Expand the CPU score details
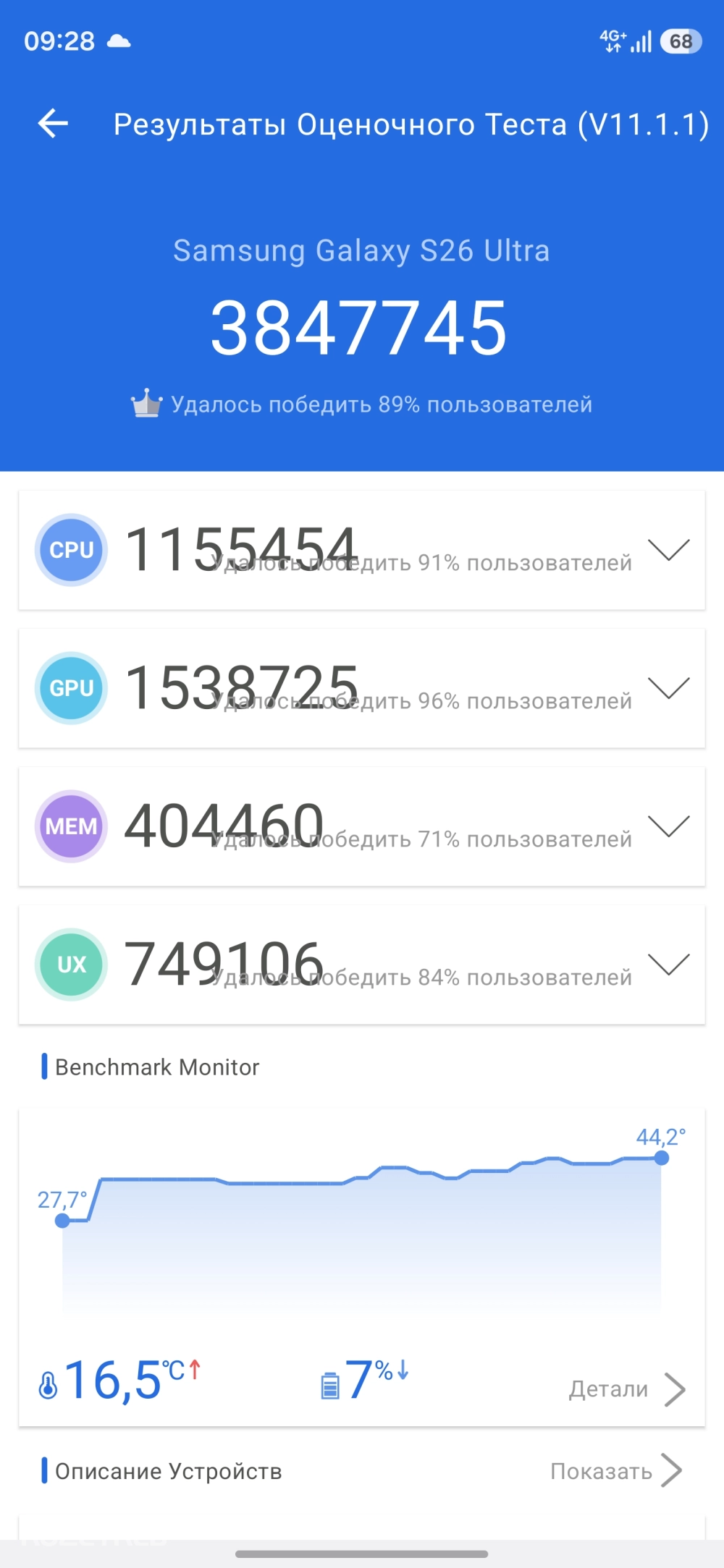 click(x=668, y=550)
